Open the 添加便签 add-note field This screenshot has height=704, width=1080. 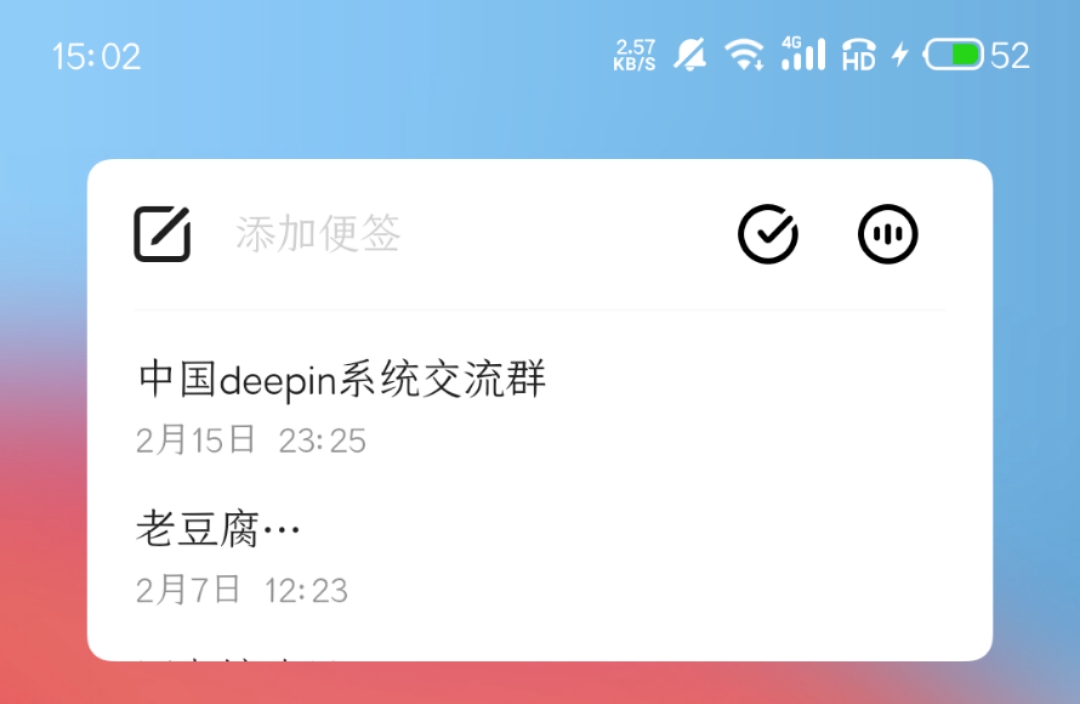318,234
